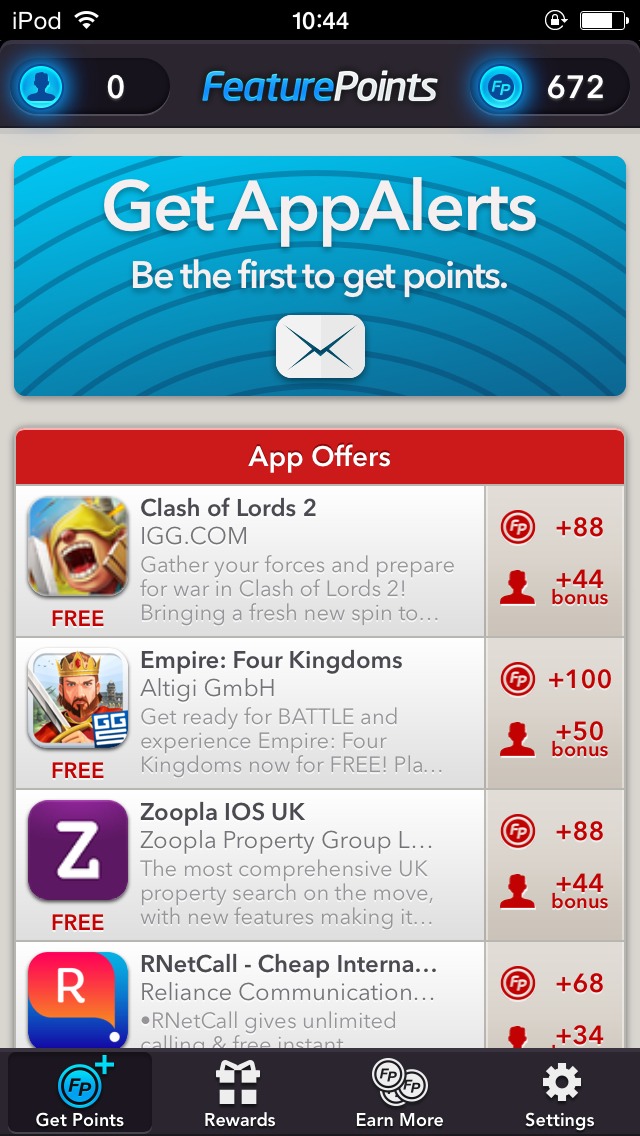Open the Settings tab
Viewport: 640px width, 1136px height.
[560, 1092]
